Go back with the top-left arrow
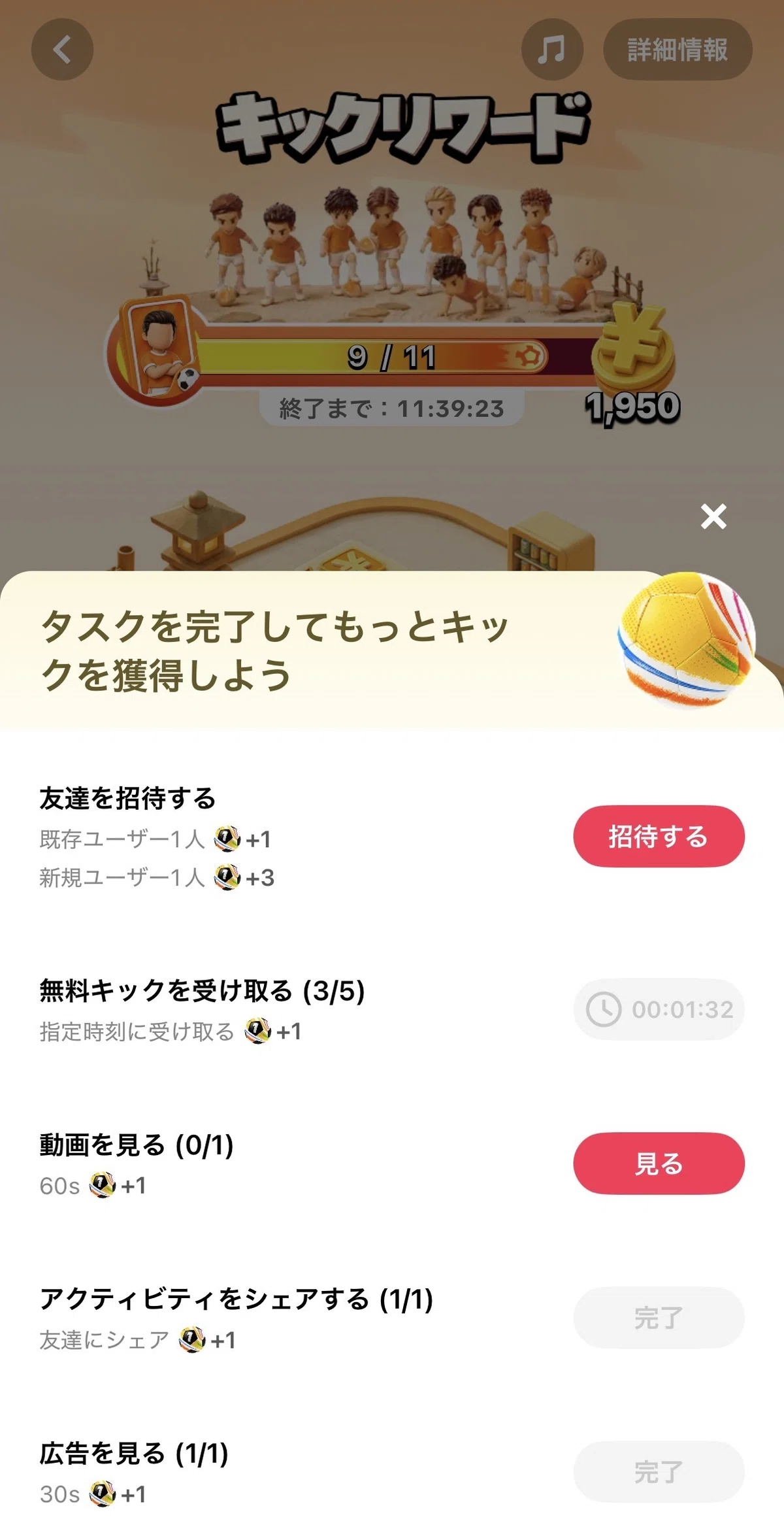Screen dimensions: 784x1540 (62, 49)
